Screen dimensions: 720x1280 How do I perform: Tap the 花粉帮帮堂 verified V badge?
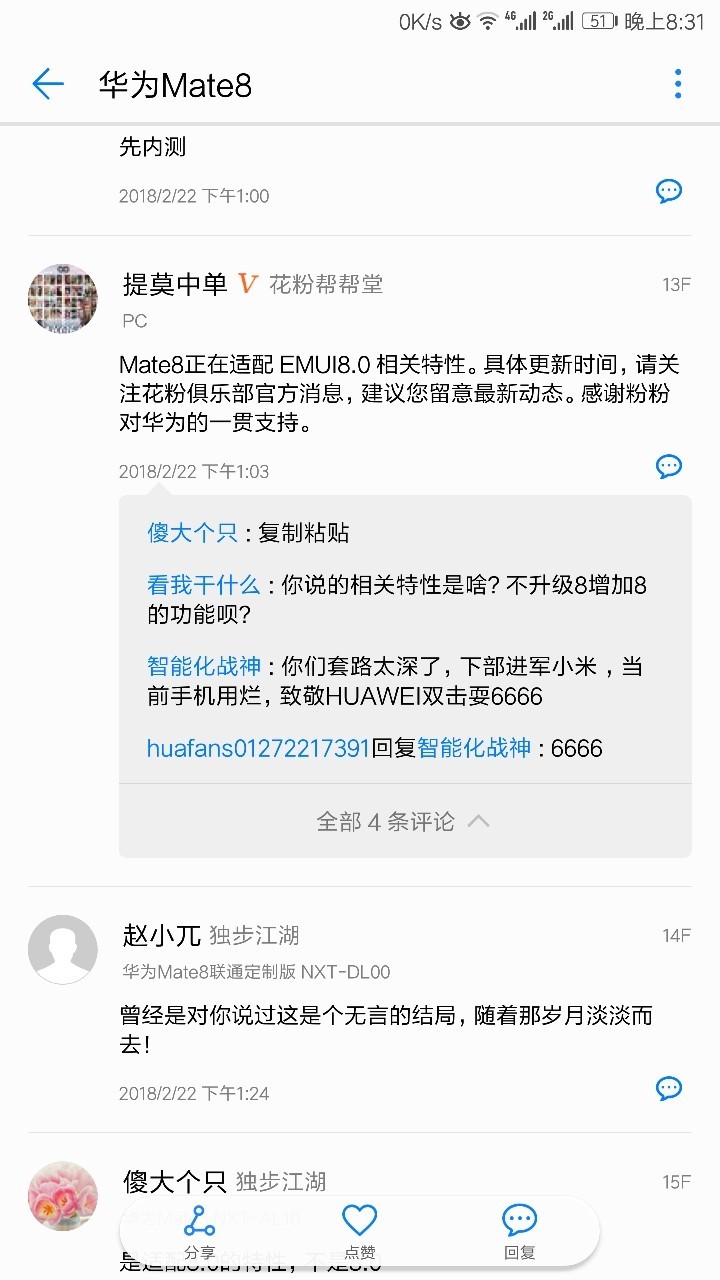pos(246,284)
